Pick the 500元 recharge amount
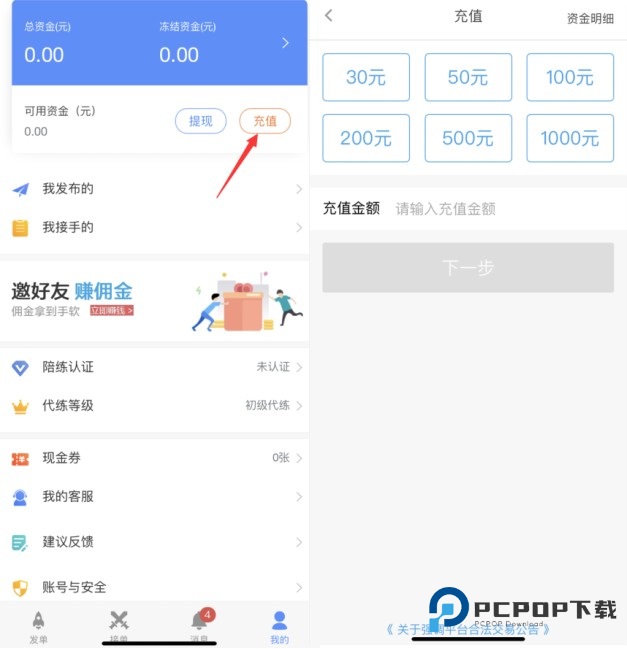This screenshot has width=627, height=649. click(x=468, y=138)
